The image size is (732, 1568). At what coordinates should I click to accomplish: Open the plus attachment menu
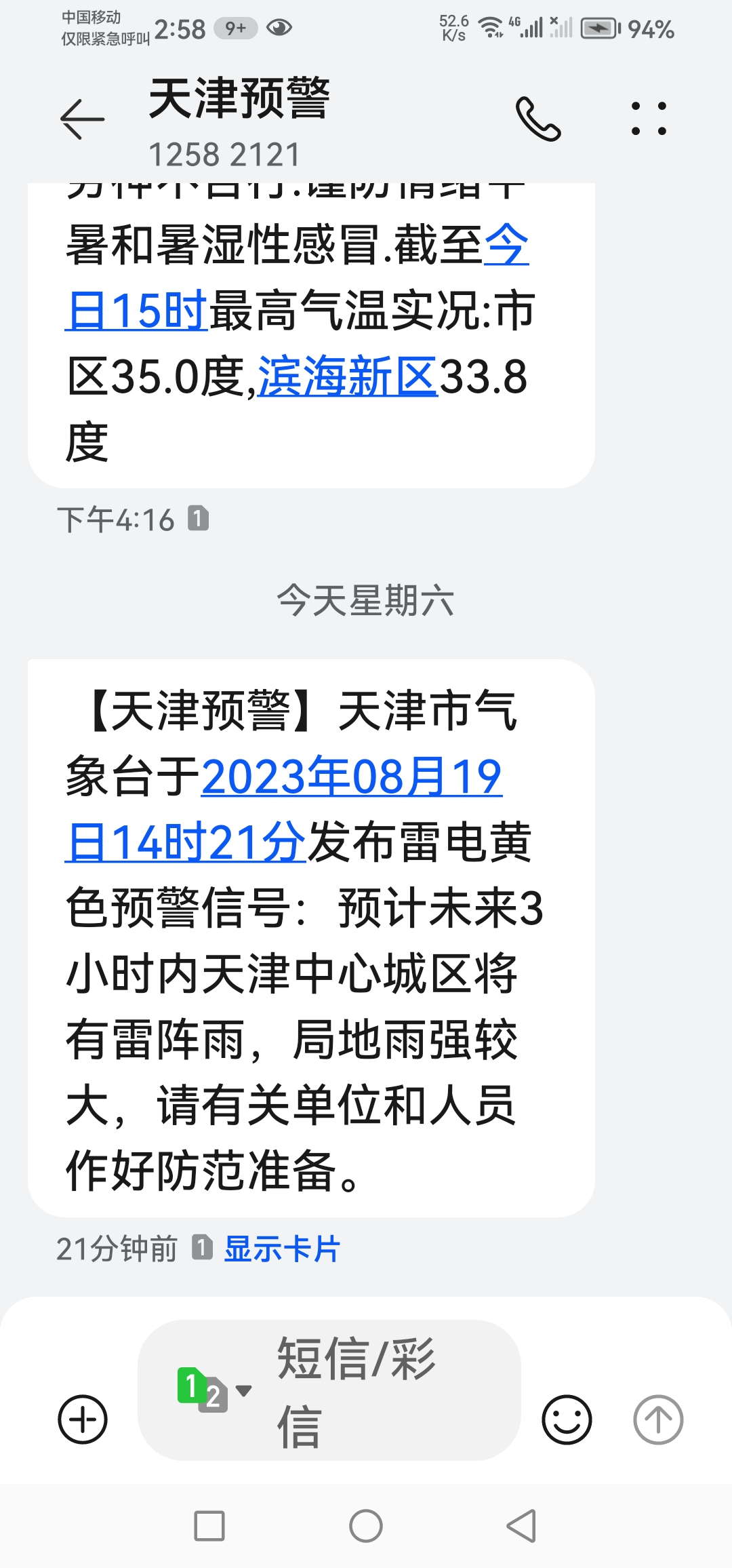click(x=83, y=1419)
